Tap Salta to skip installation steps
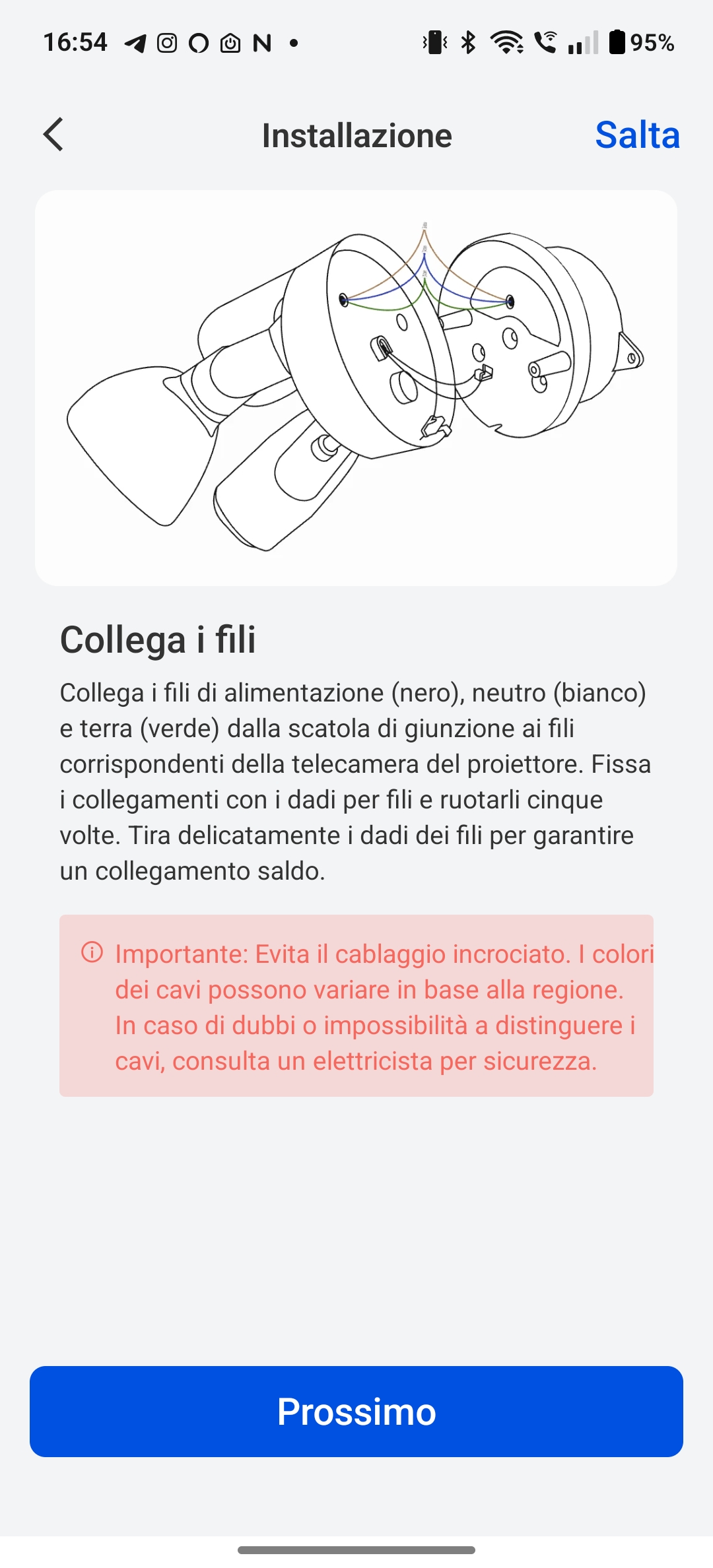Viewport: 713px width, 1568px height. click(637, 135)
